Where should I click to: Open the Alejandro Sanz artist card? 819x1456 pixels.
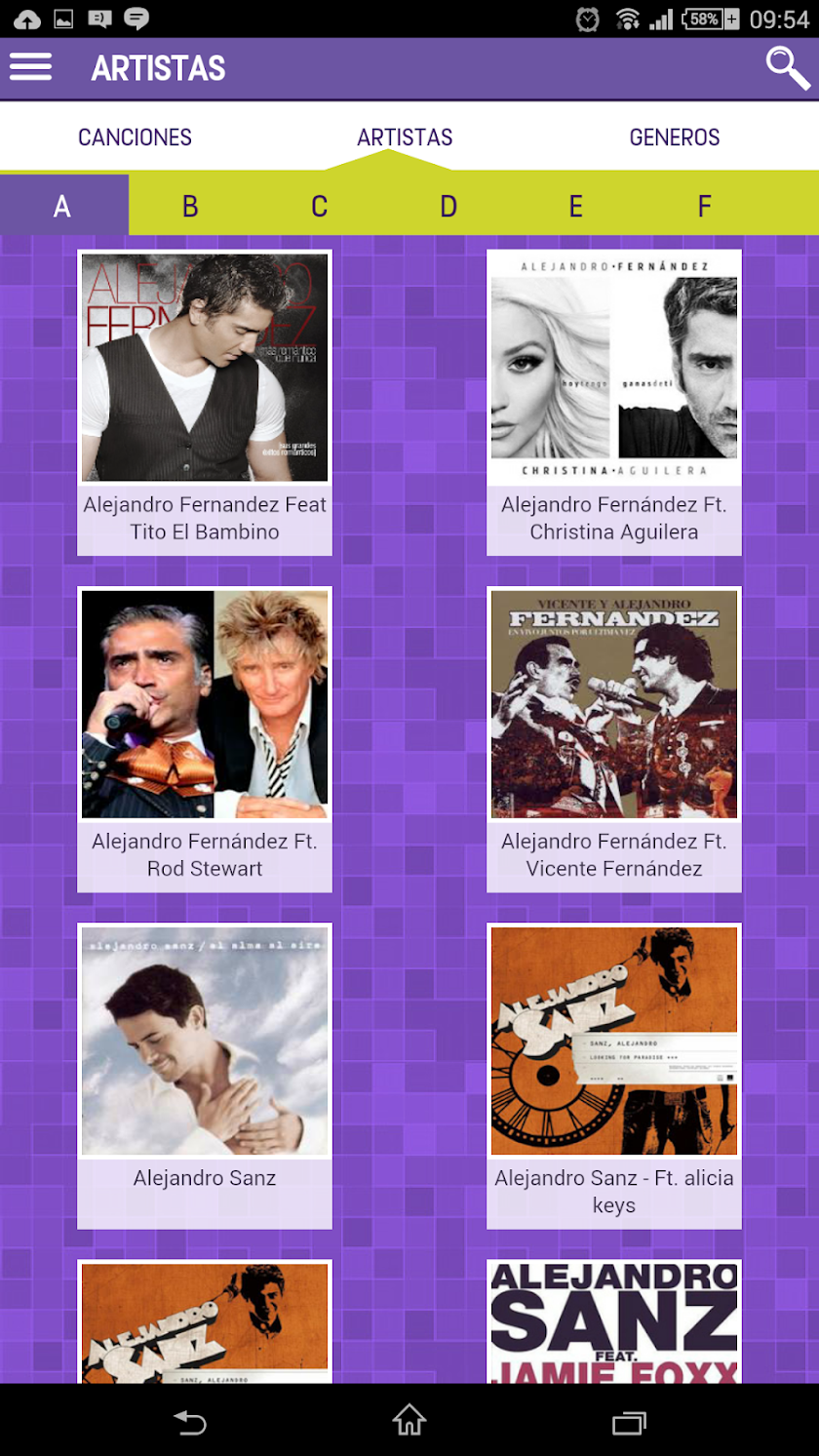point(205,1075)
